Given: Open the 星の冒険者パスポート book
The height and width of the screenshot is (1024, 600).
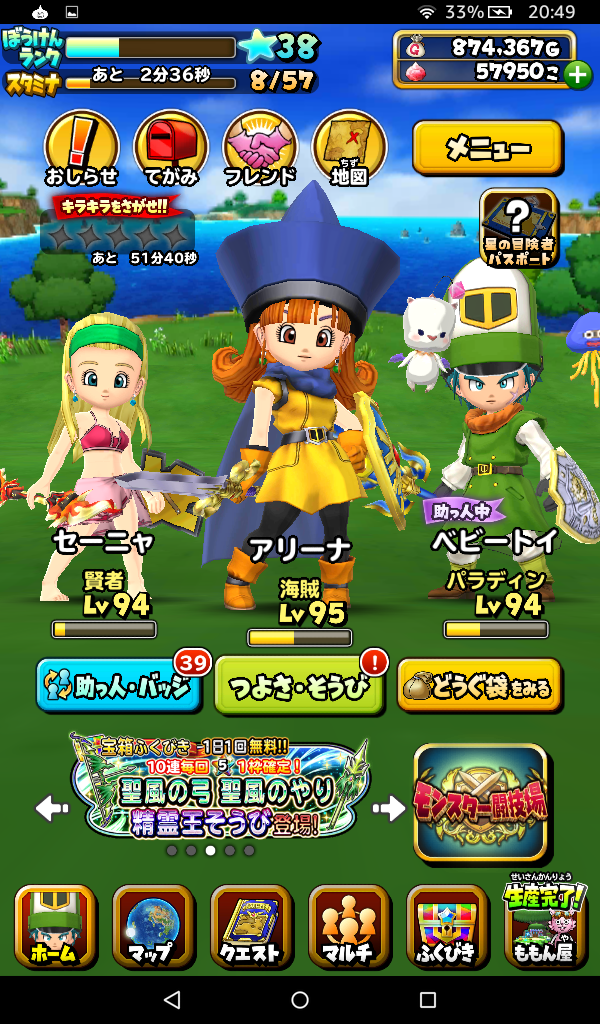Looking at the screenshot, I should click(518, 227).
